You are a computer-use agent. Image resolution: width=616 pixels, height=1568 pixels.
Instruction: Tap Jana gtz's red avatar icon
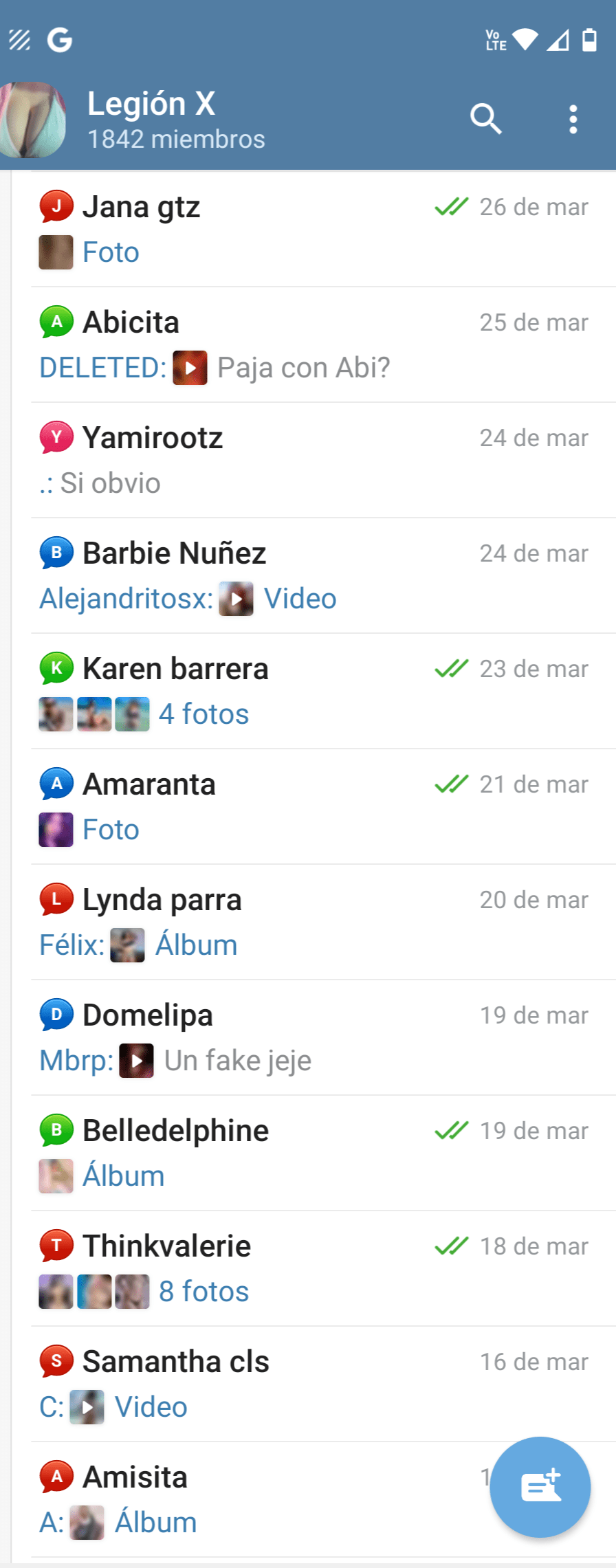coord(57,206)
